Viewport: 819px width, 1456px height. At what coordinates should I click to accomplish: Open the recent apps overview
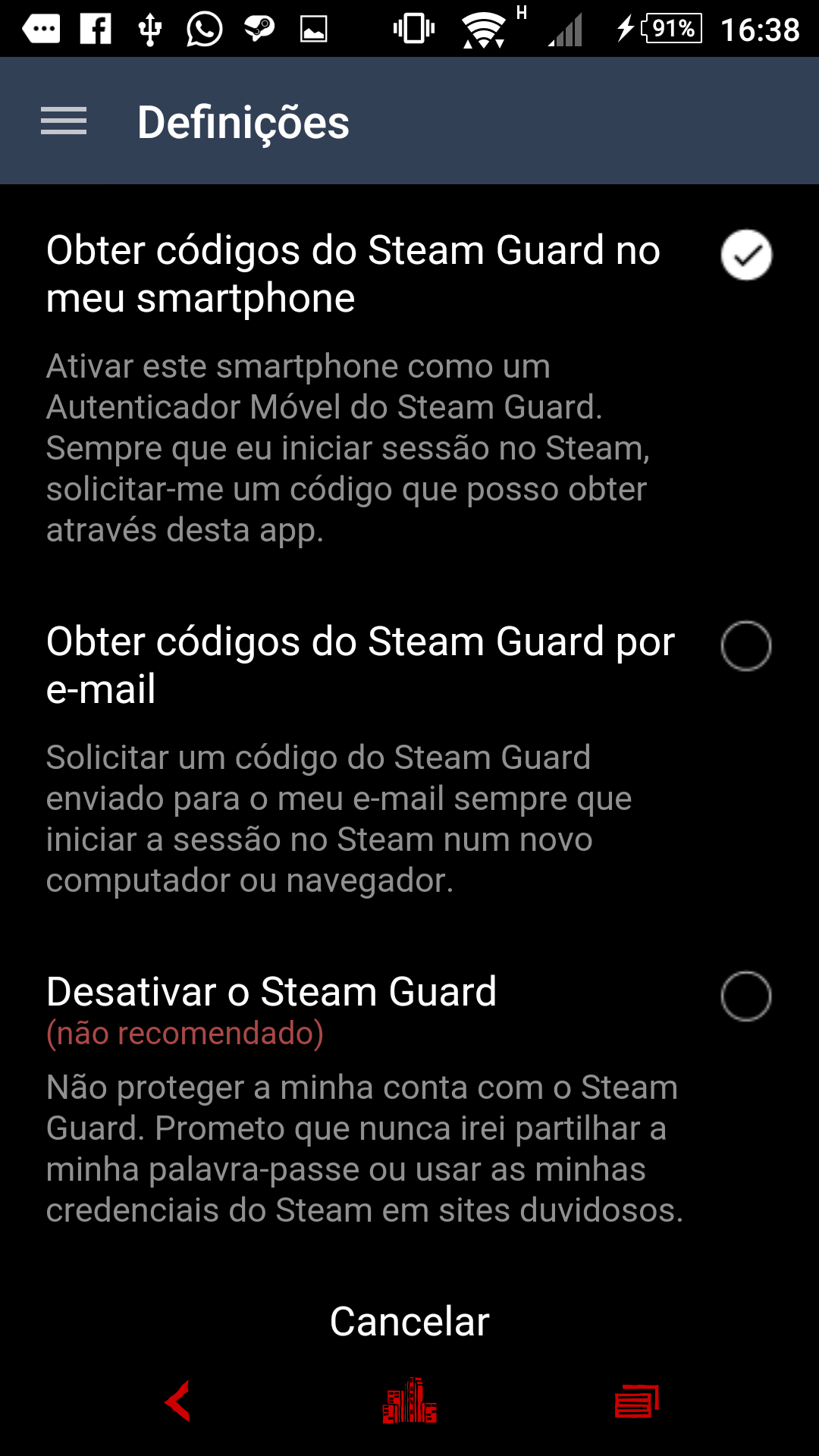pos(637,1401)
